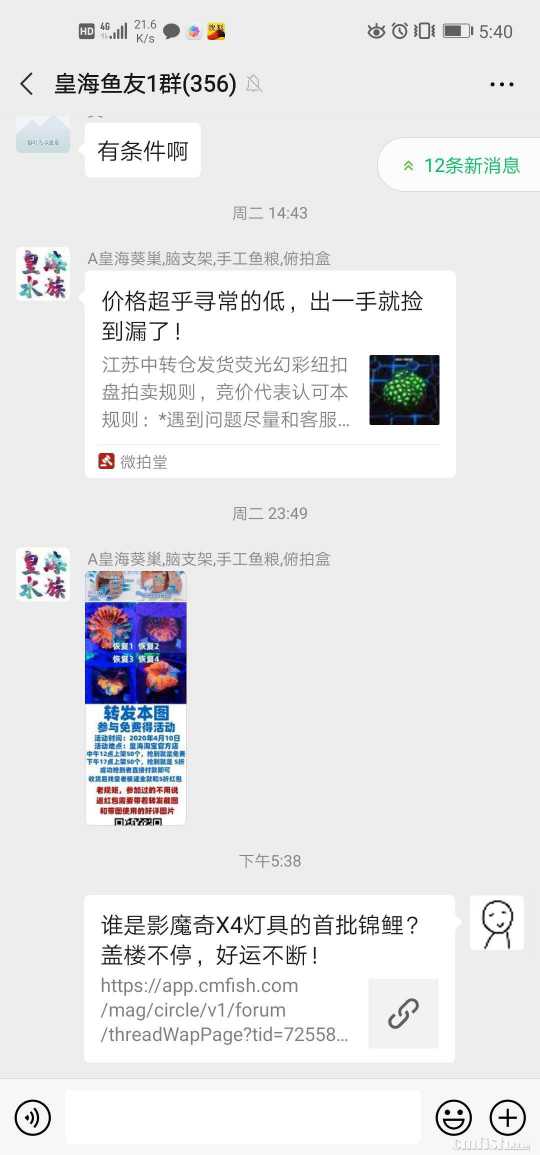Image resolution: width=540 pixels, height=1155 pixels.
Task: Switch to voice message input
Action: [32, 1117]
